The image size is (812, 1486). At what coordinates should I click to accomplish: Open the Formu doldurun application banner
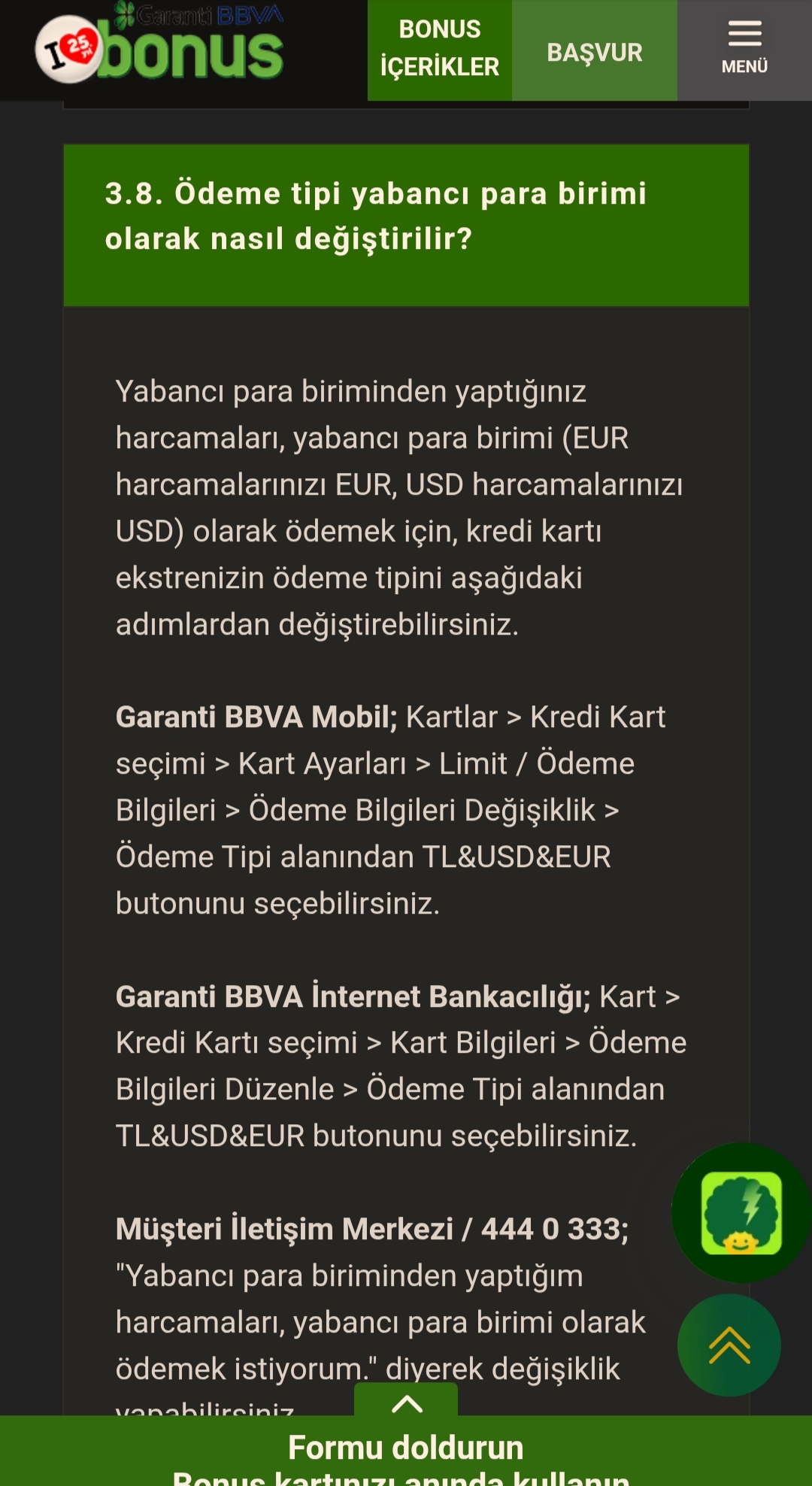[406, 1451]
